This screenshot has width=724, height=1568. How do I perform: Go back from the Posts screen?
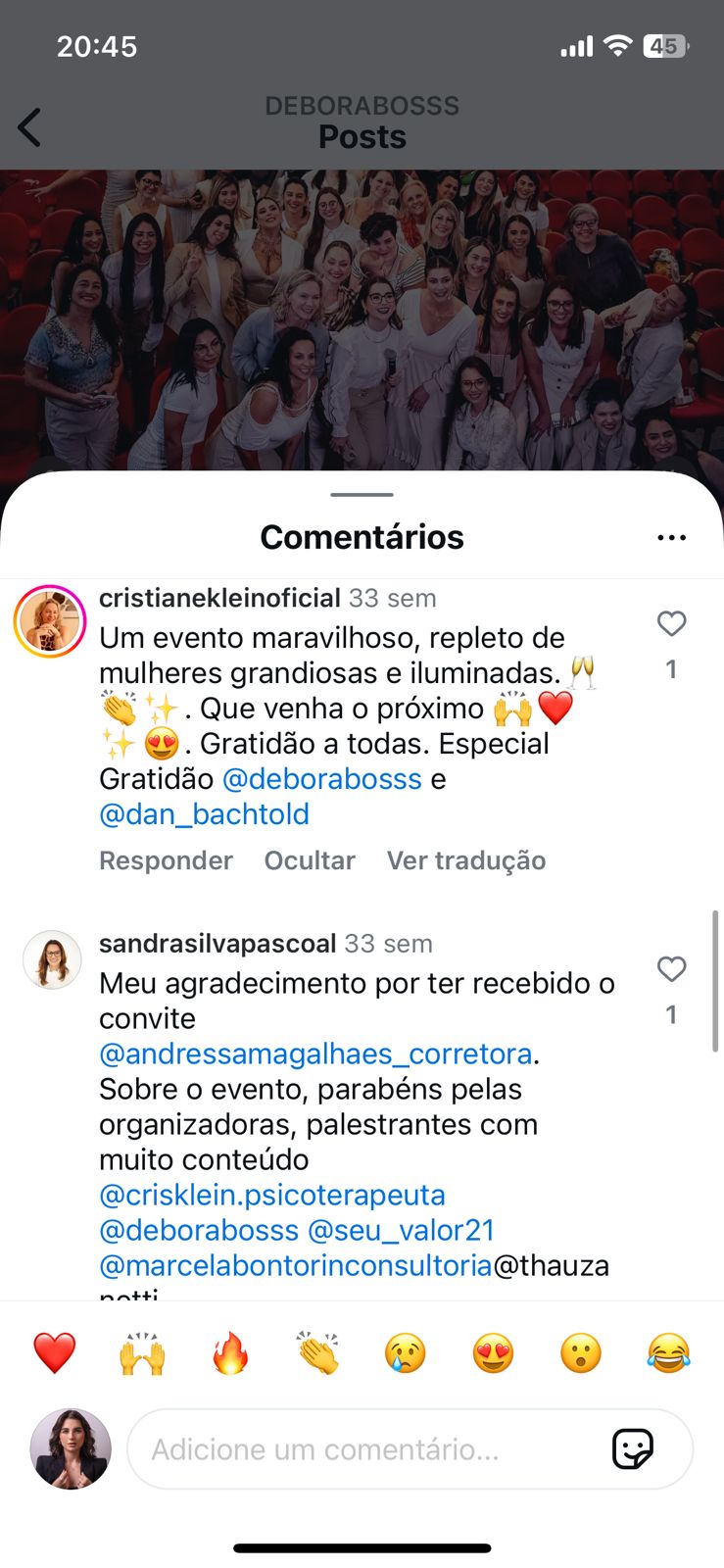click(30, 127)
